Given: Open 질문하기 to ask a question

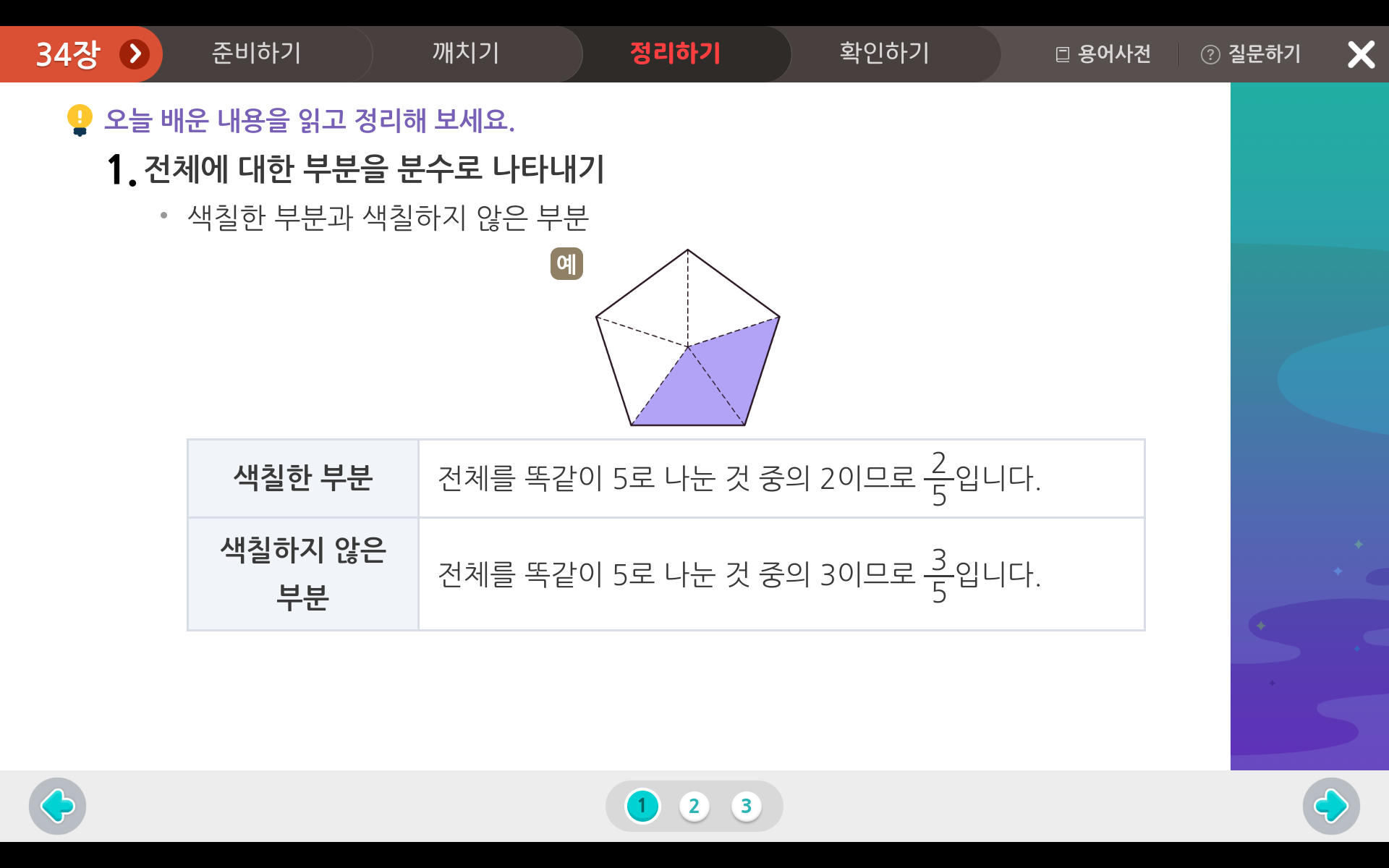Looking at the screenshot, I should tap(1251, 54).
